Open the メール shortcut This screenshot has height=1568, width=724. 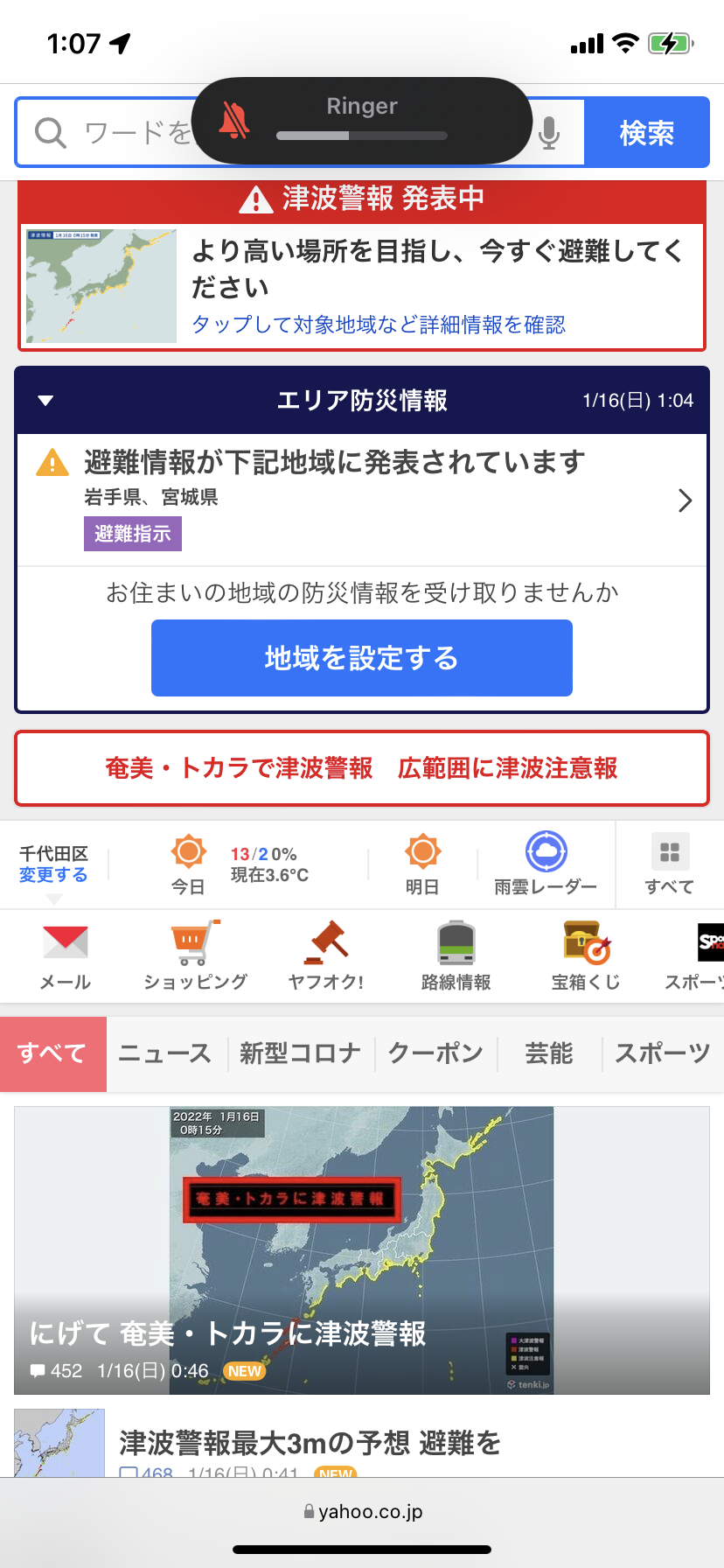[66, 955]
